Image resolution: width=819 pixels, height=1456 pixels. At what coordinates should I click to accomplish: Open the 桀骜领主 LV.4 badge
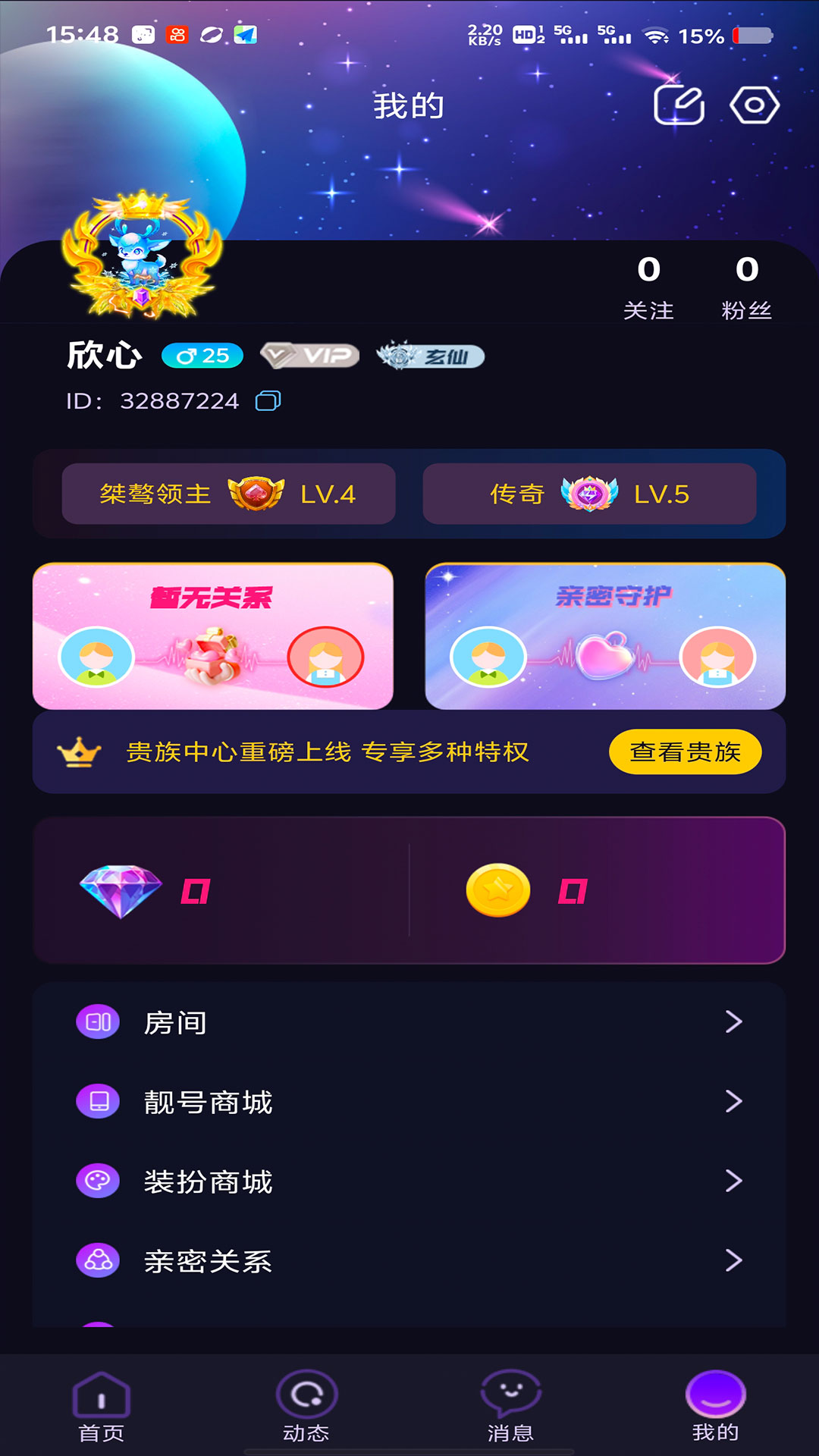(227, 494)
